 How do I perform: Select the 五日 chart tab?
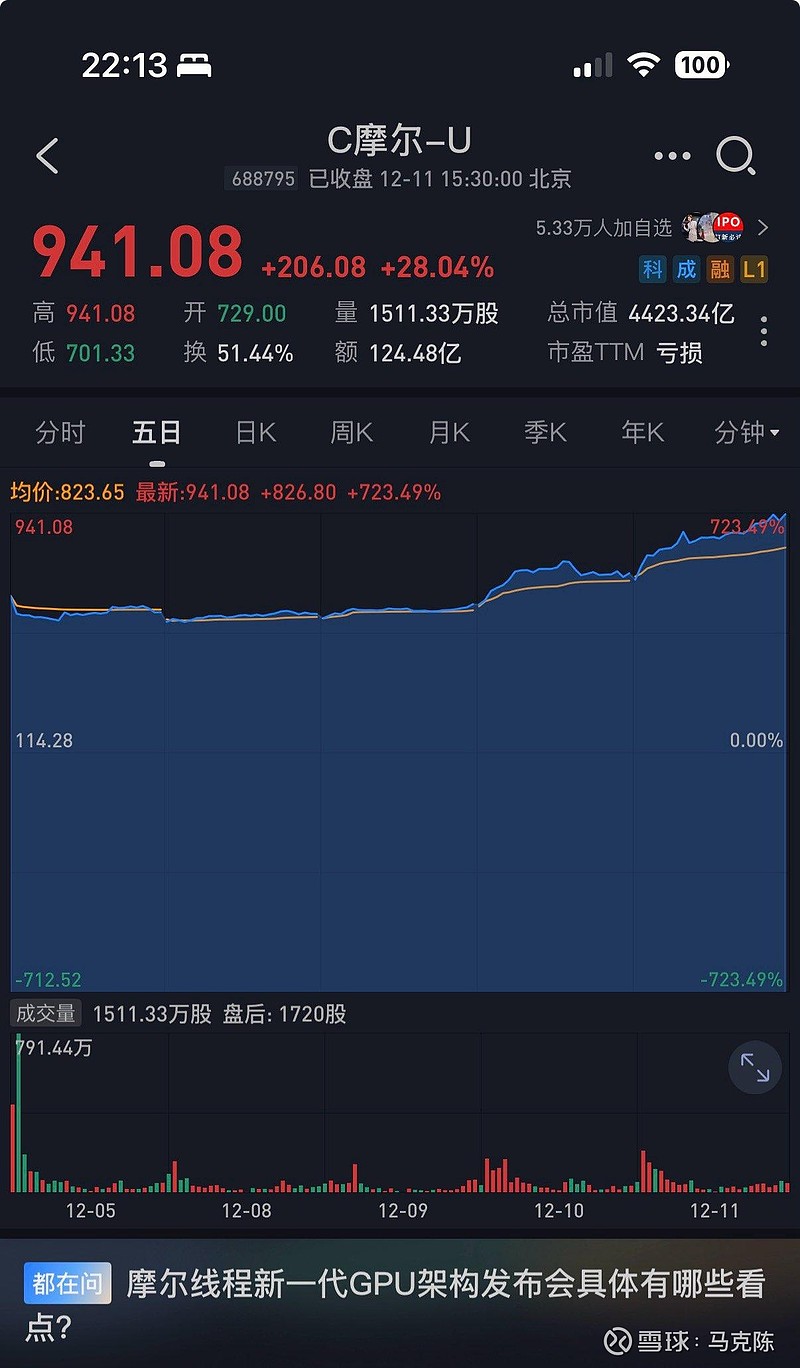pos(157,432)
